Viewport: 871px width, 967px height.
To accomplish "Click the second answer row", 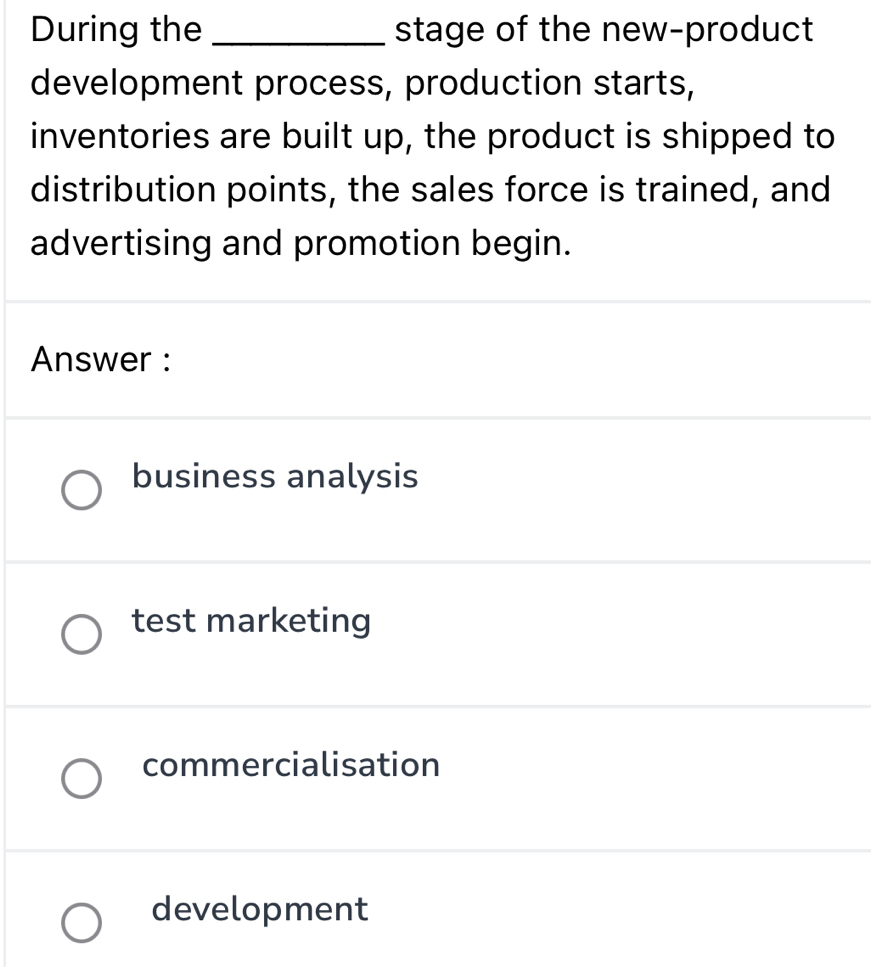I will coord(435,634).
